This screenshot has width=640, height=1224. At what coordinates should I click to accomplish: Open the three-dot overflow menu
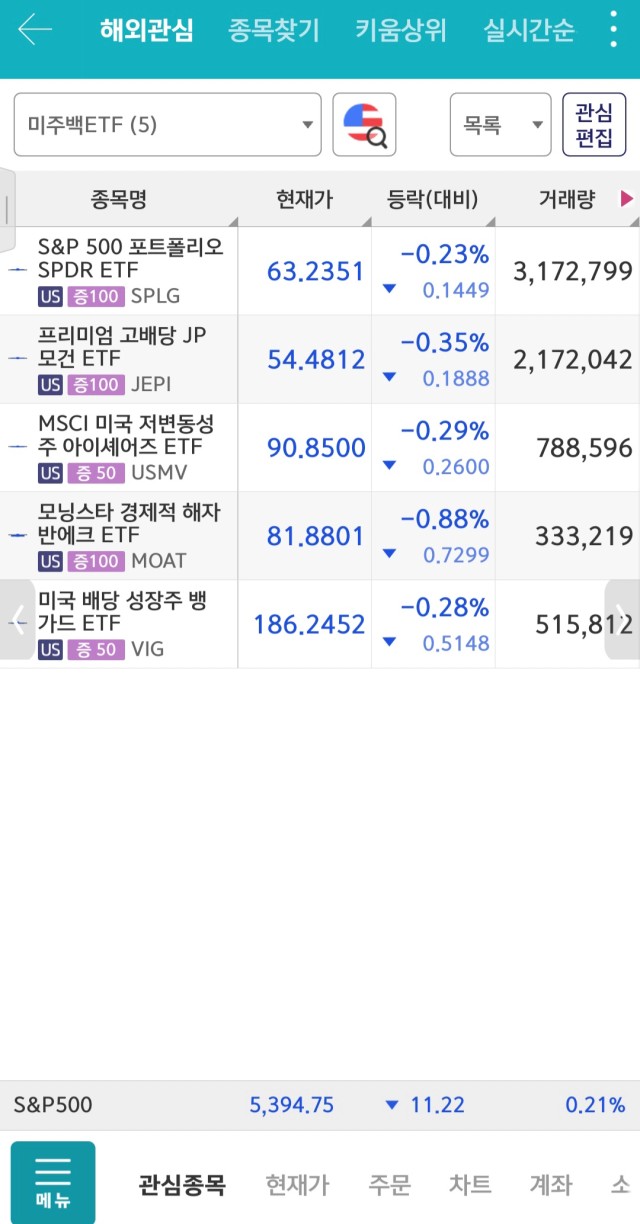(613, 30)
